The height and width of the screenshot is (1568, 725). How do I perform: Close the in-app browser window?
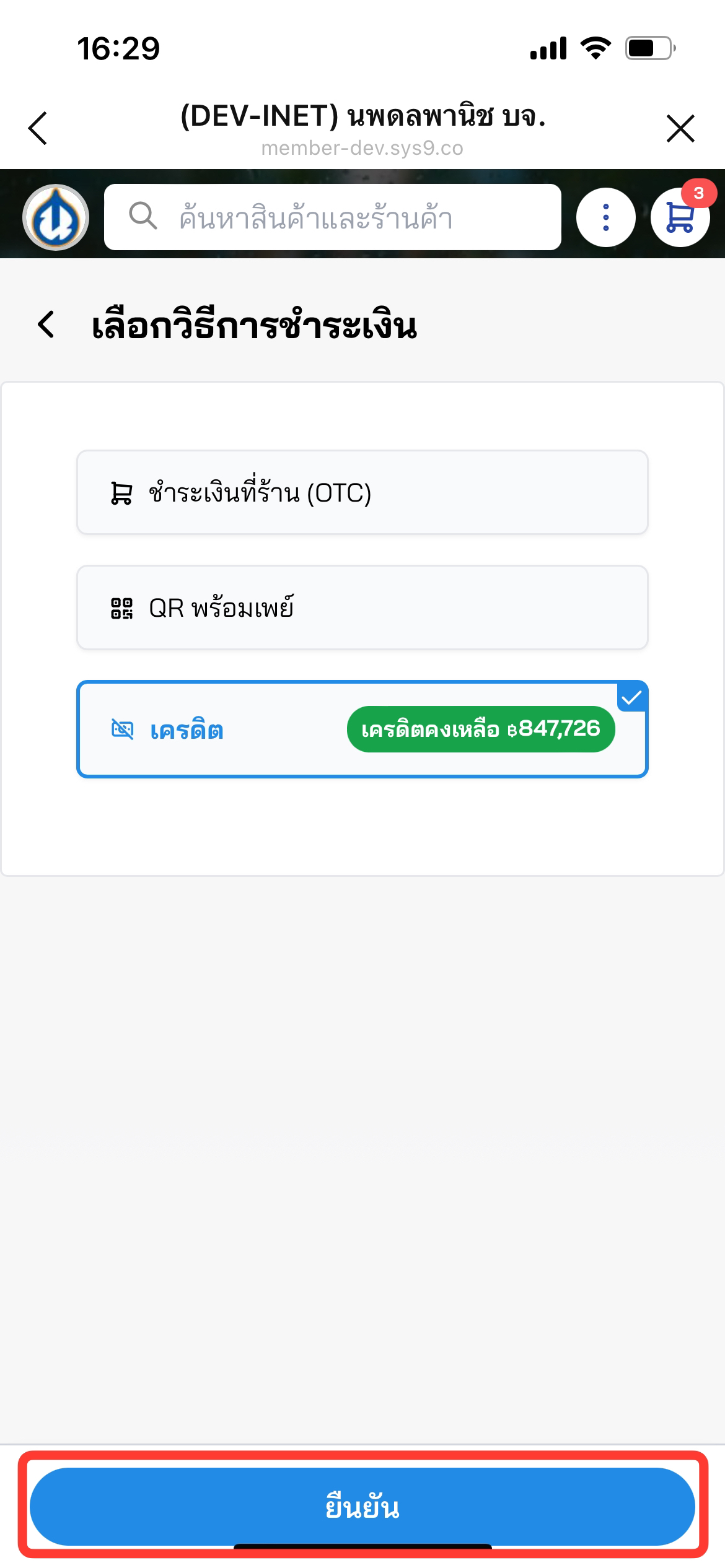pos(680,128)
